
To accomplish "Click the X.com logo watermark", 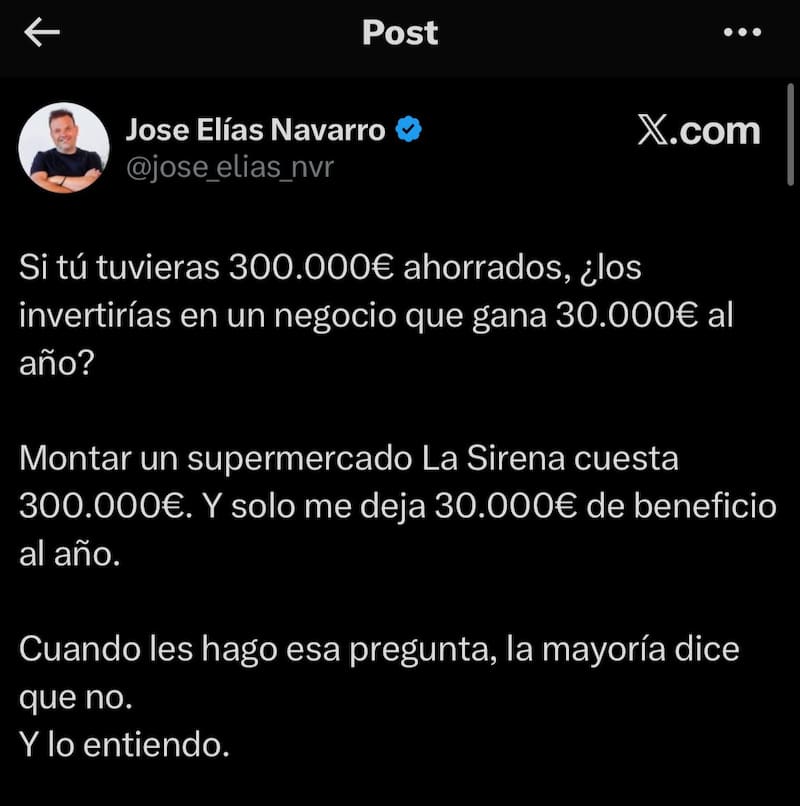I will click(697, 130).
